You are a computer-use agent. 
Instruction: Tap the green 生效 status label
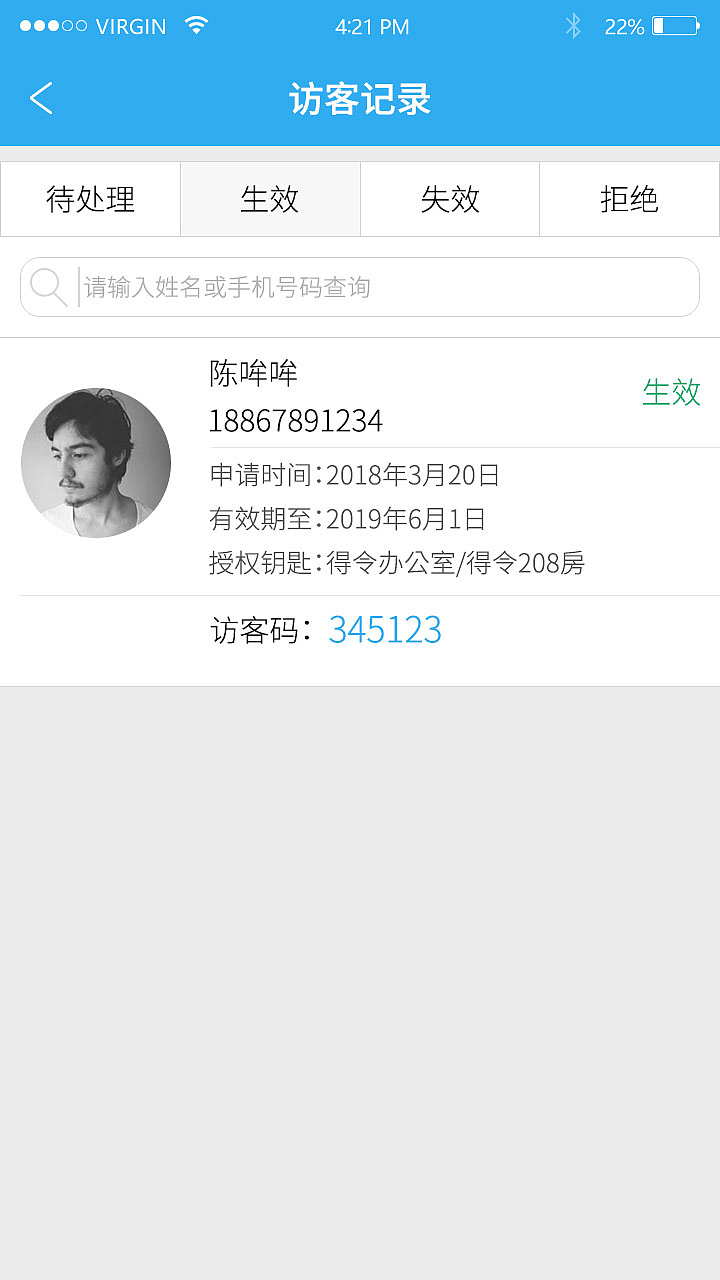[x=672, y=393]
